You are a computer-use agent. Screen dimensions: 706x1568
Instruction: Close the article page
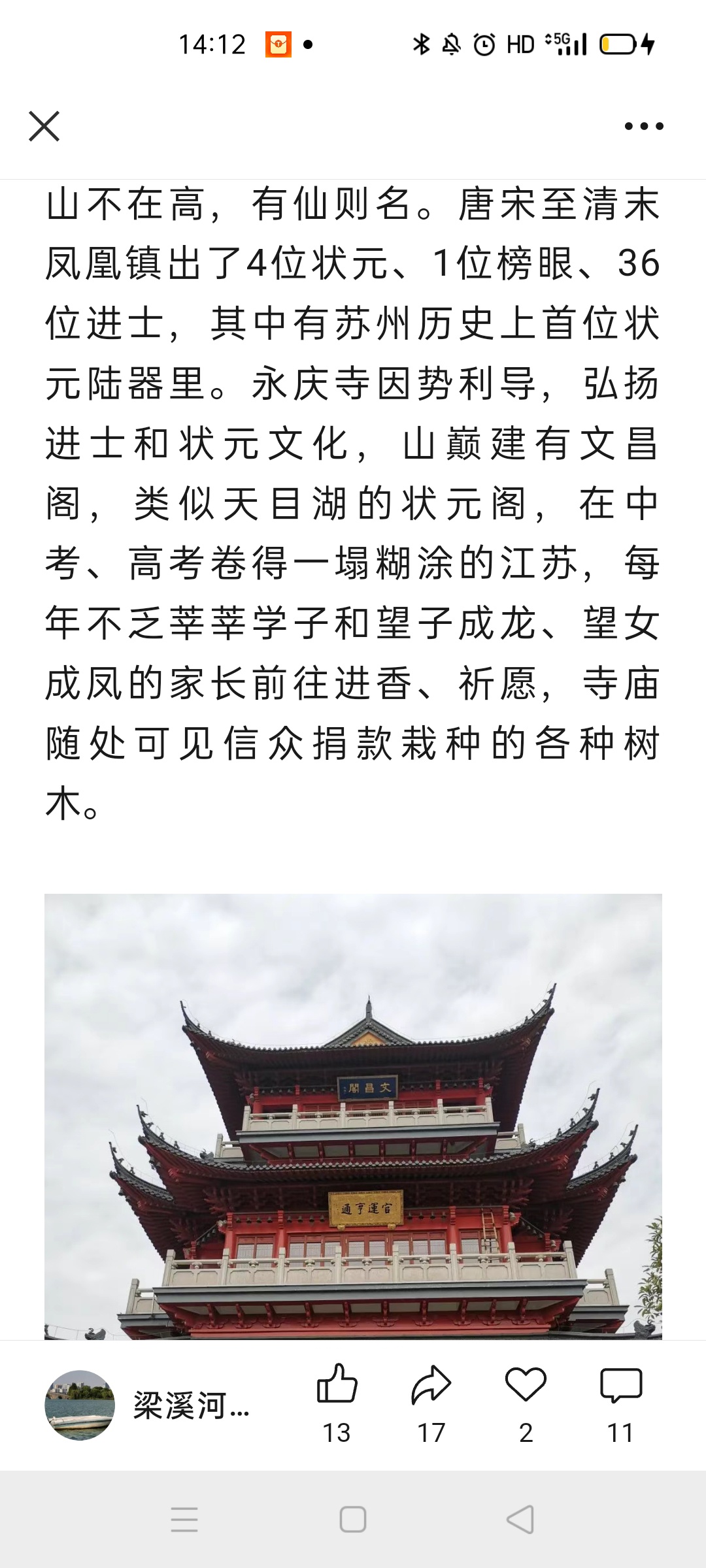coord(44,125)
